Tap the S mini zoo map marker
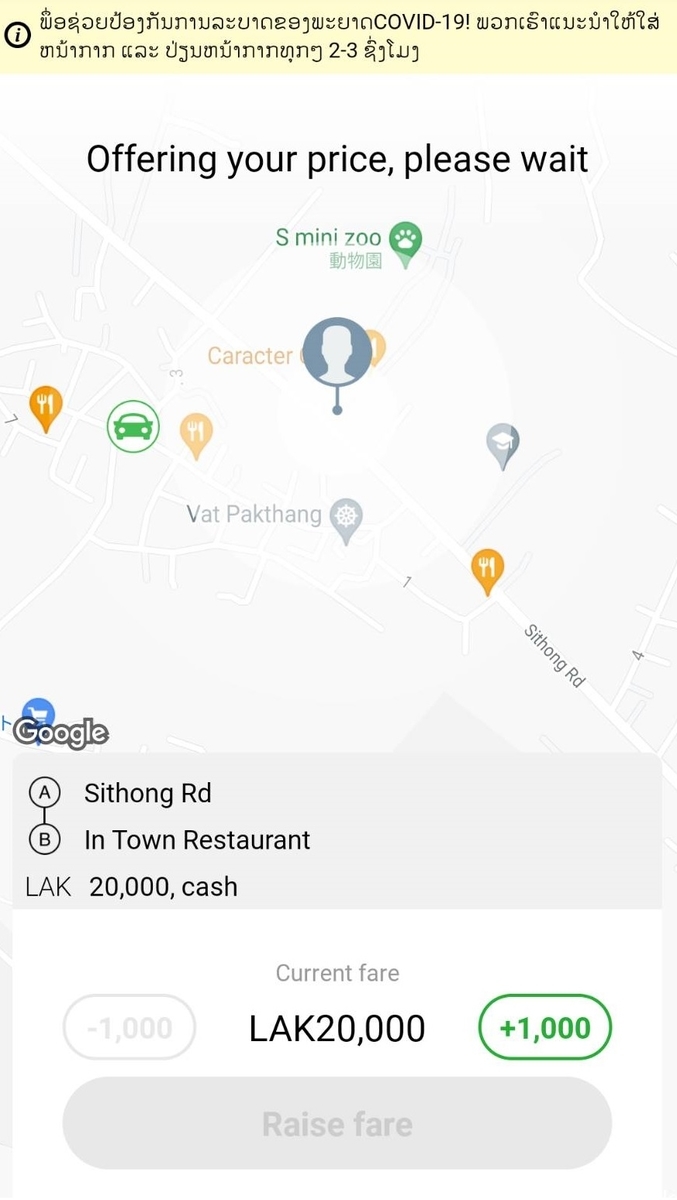 [405, 243]
